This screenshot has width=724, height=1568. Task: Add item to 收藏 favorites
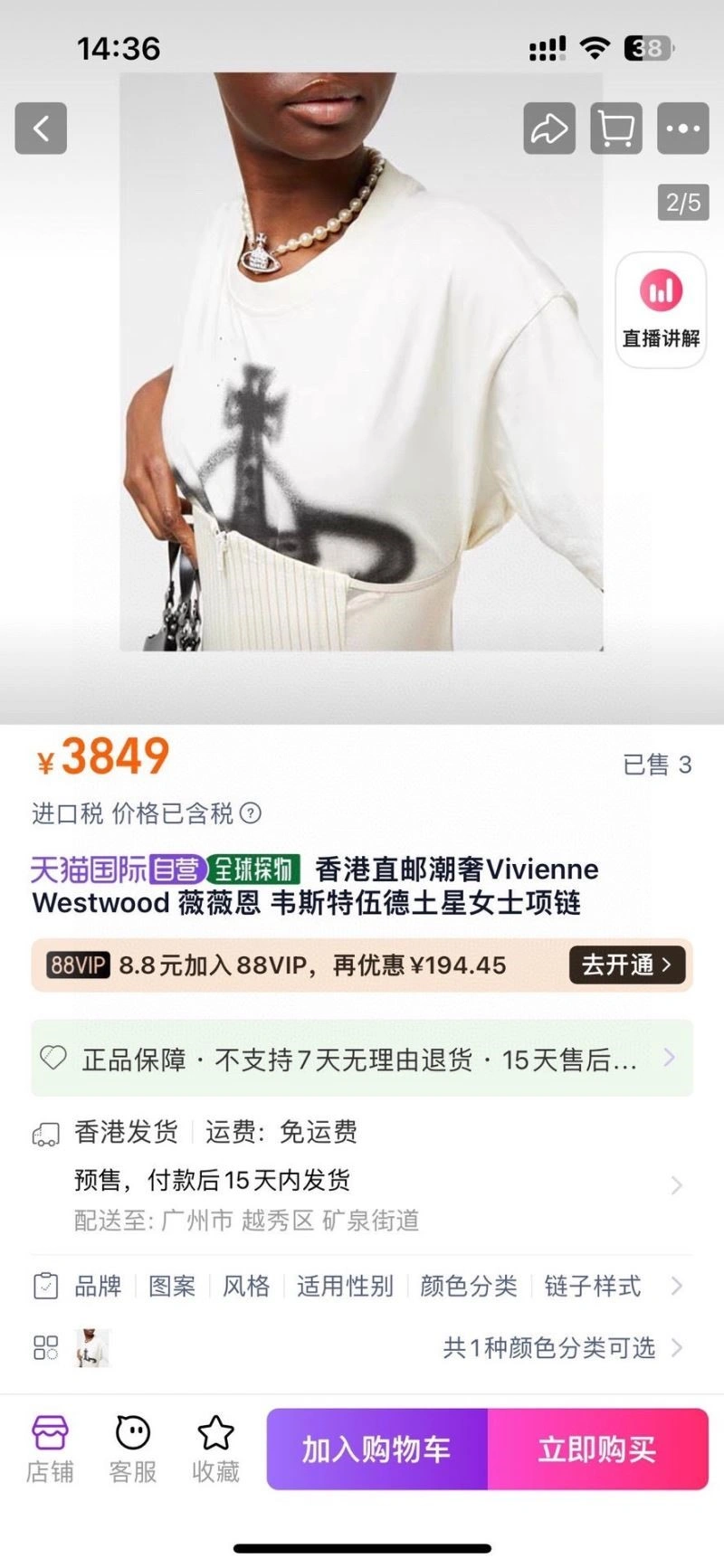click(215, 1449)
